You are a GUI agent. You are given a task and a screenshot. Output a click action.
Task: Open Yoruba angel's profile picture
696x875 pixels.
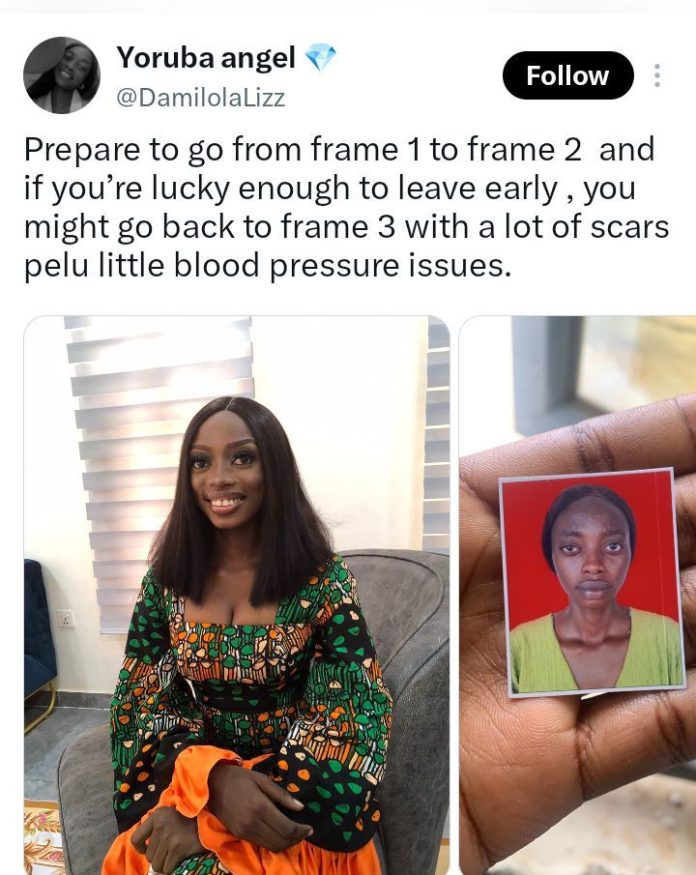pyautogui.click(x=61, y=75)
